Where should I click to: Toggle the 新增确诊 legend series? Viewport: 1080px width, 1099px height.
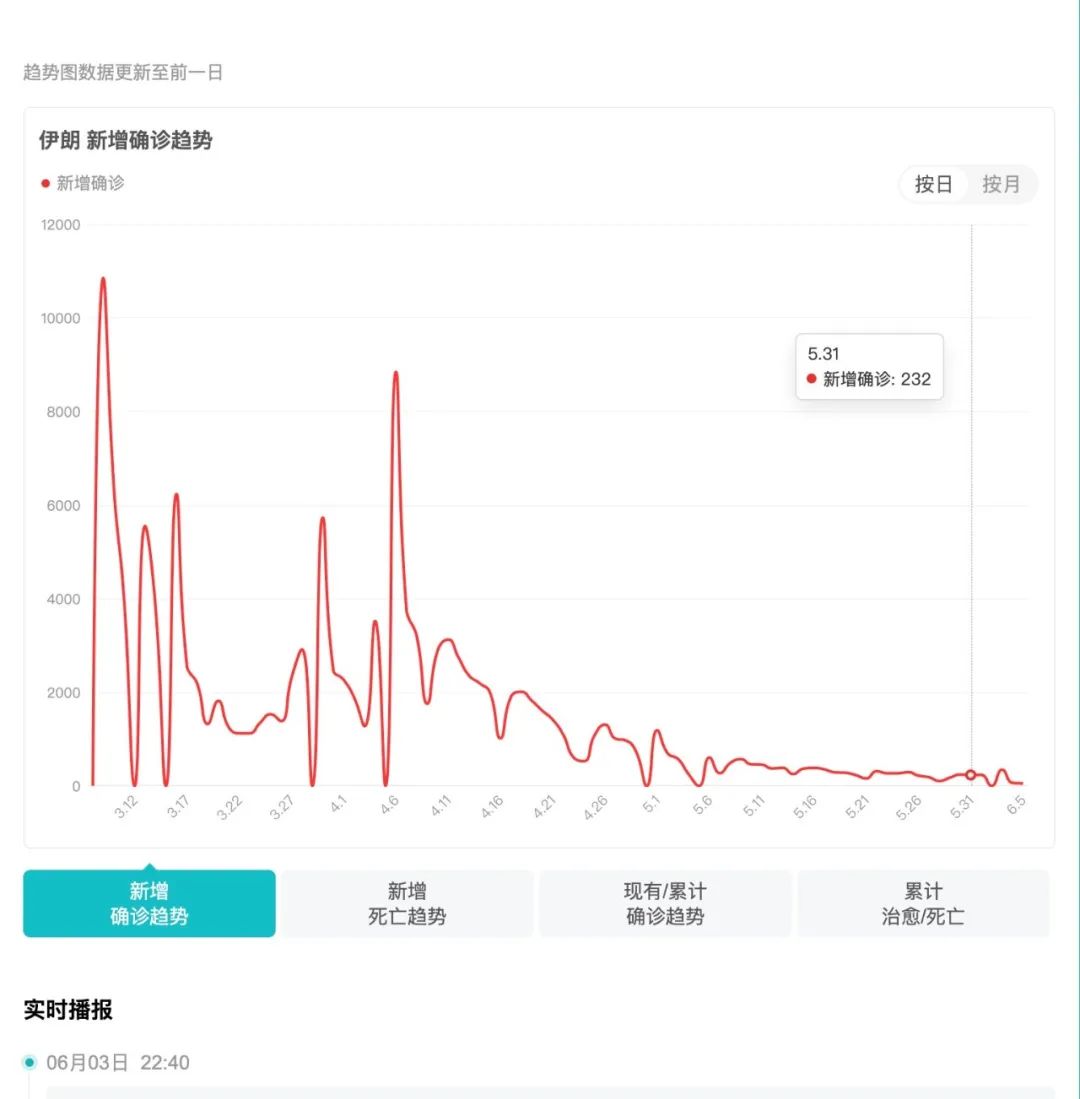point(83,183)
